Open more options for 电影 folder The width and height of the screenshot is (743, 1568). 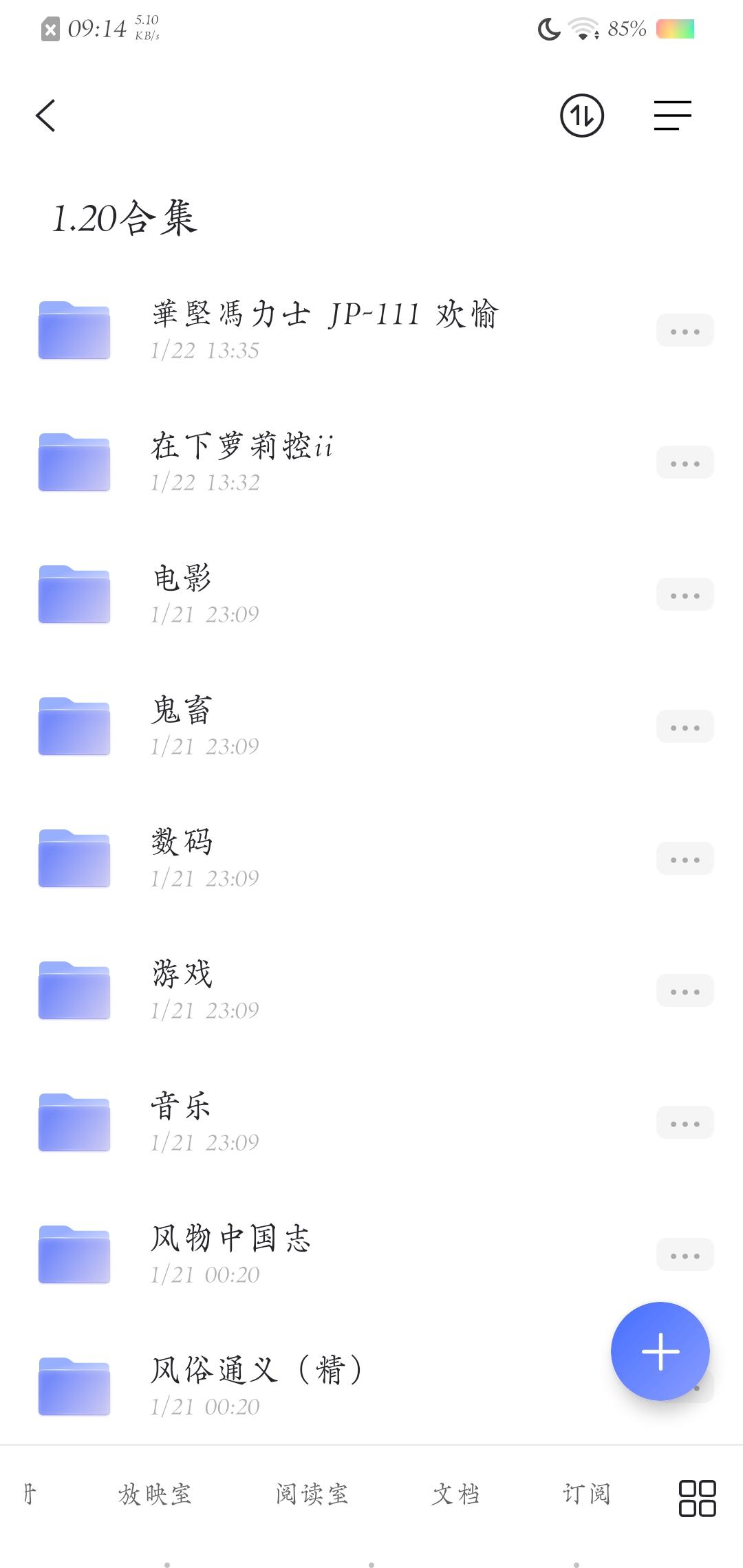point(685,594)
